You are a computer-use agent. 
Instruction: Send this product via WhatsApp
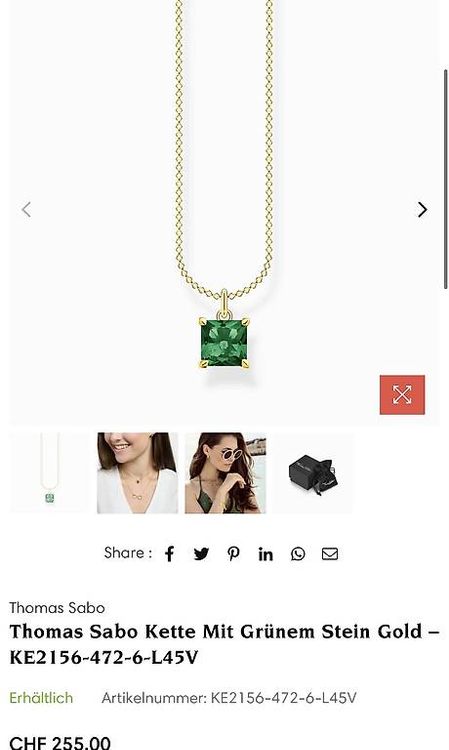[x=298, y=554]
